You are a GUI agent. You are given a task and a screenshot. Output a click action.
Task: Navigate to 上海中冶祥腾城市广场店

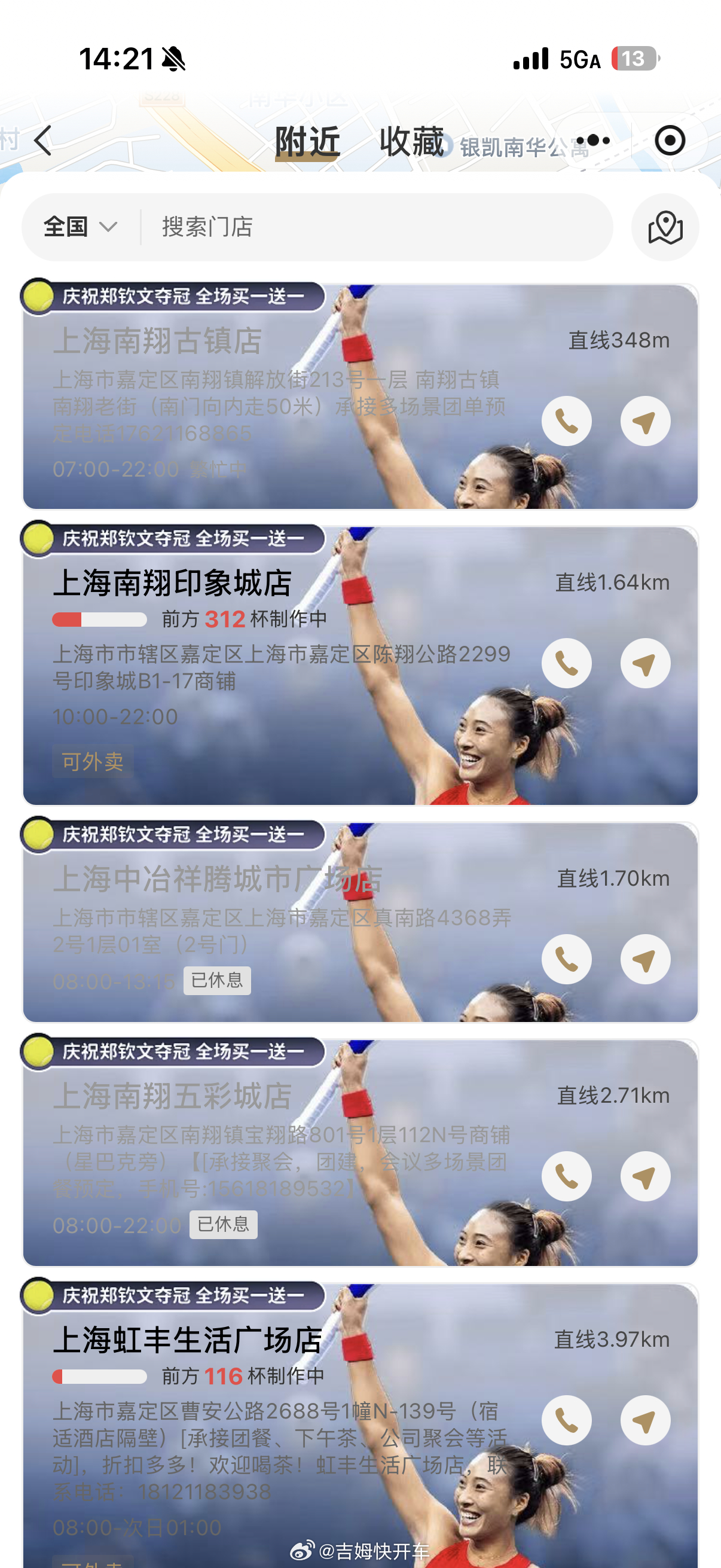pyautogui.click(x=646, y=959)
